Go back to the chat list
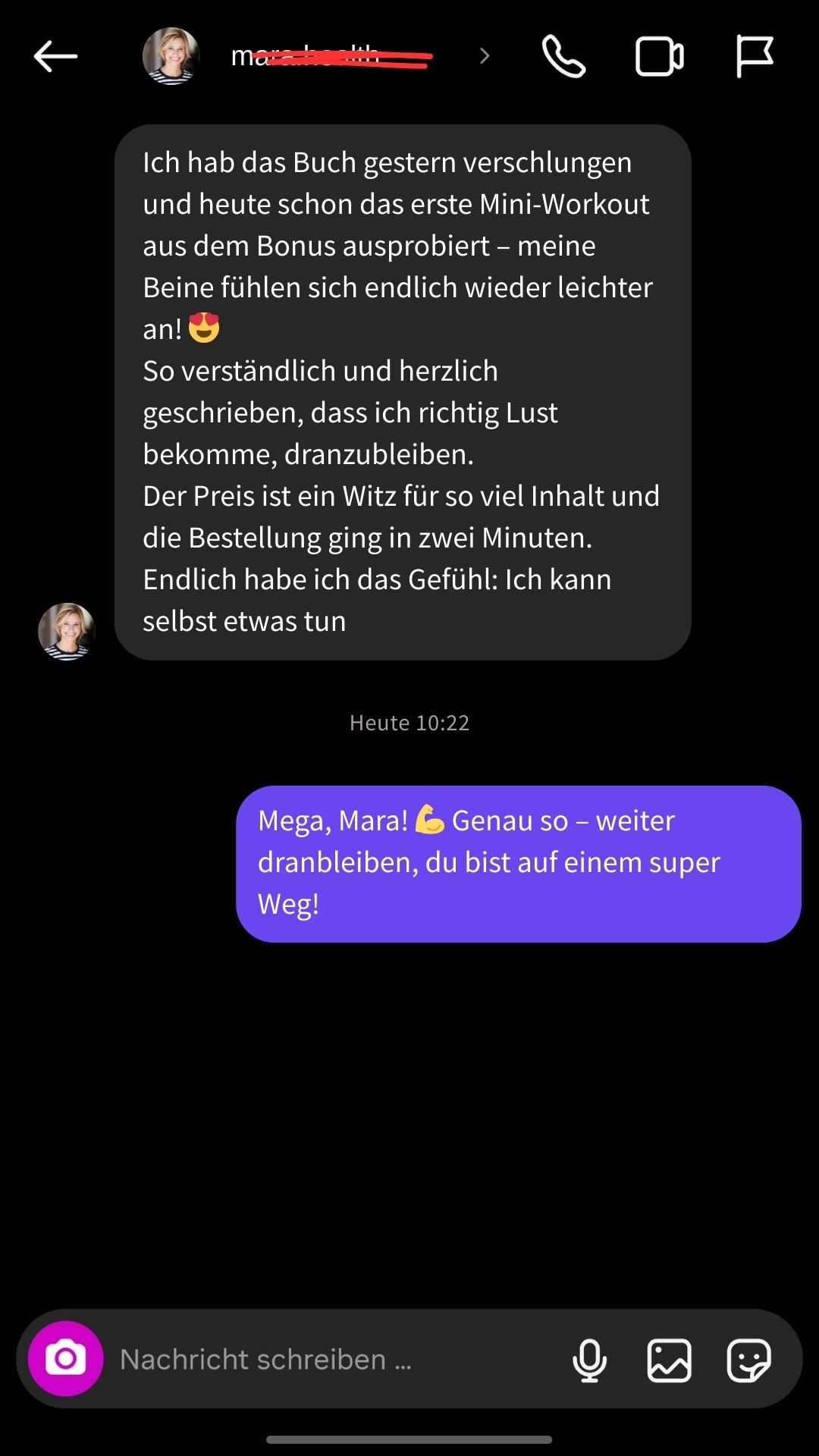 pyautogui.click(x=54, y=55)
